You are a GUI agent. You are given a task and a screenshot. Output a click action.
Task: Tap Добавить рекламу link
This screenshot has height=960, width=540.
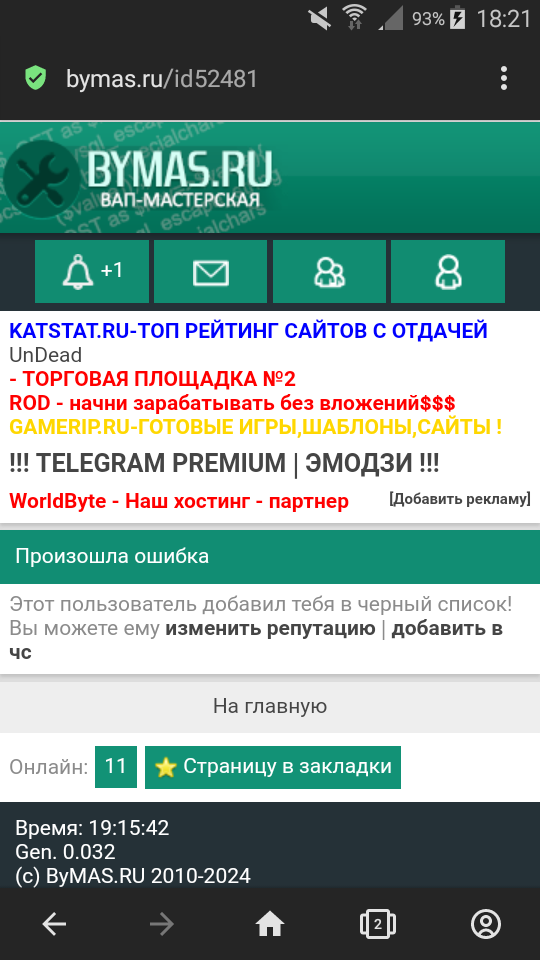tap(460, 499)
